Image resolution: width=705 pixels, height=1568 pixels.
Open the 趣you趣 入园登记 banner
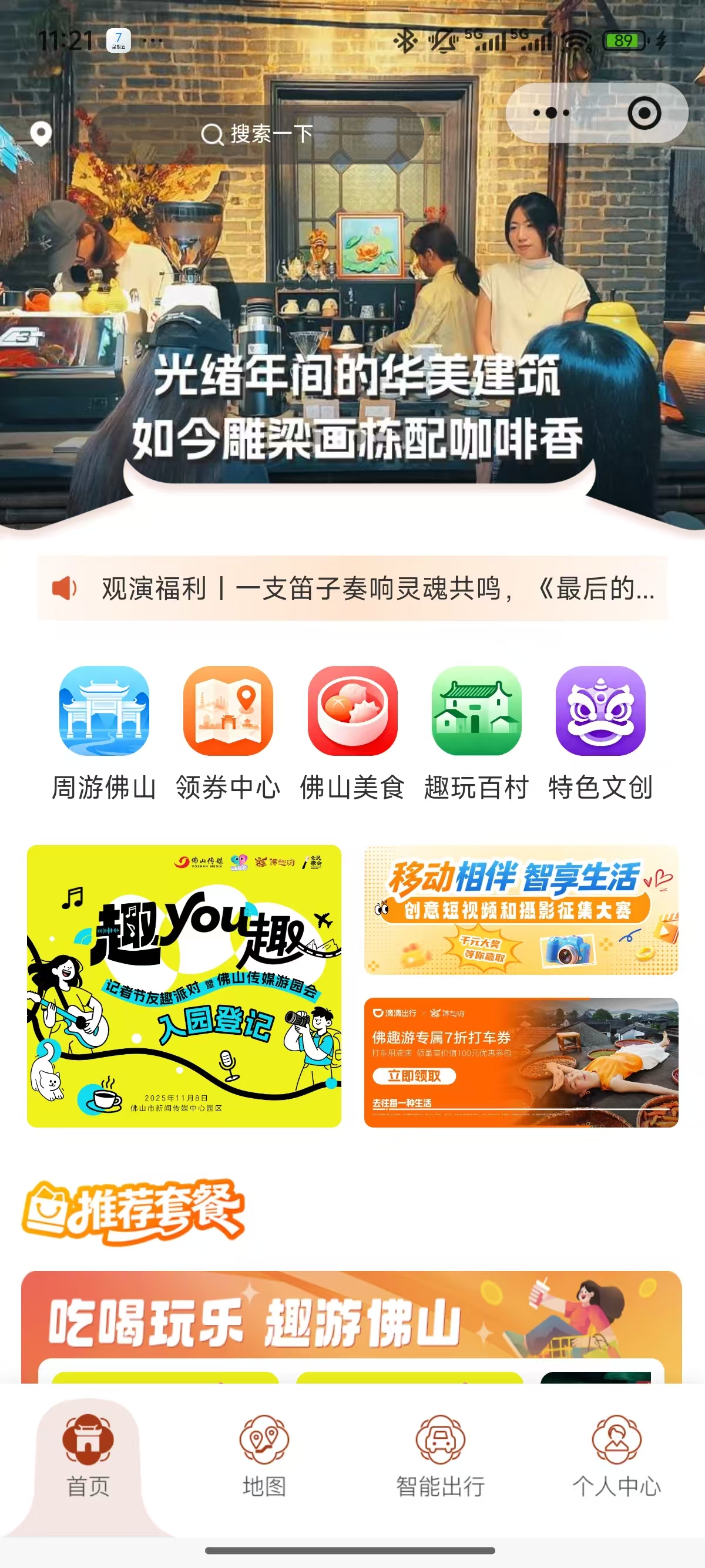click(x=184, y=985)
